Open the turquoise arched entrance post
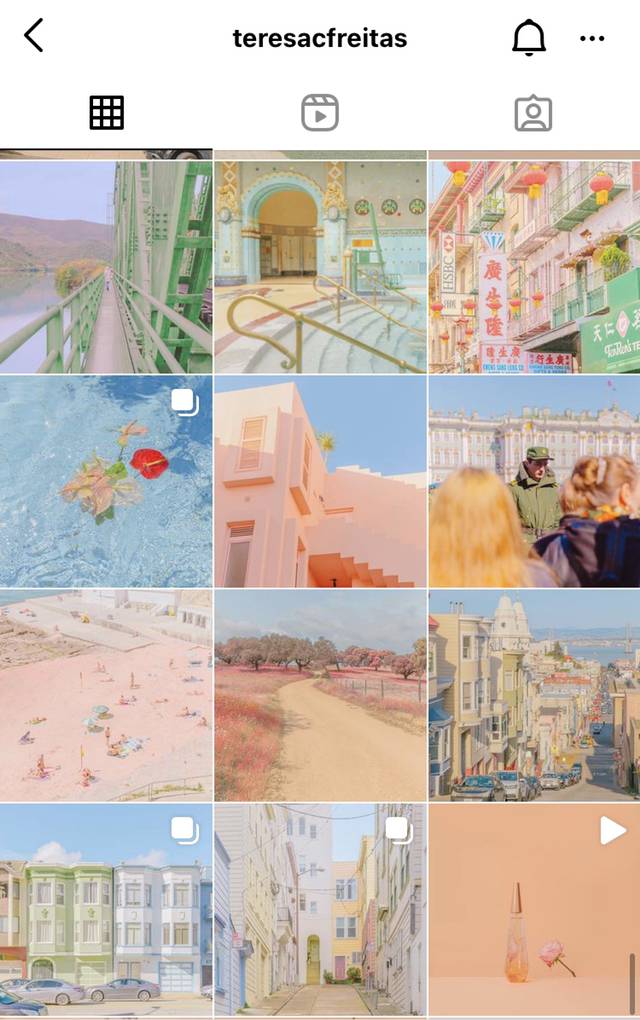 coord(320,267)
